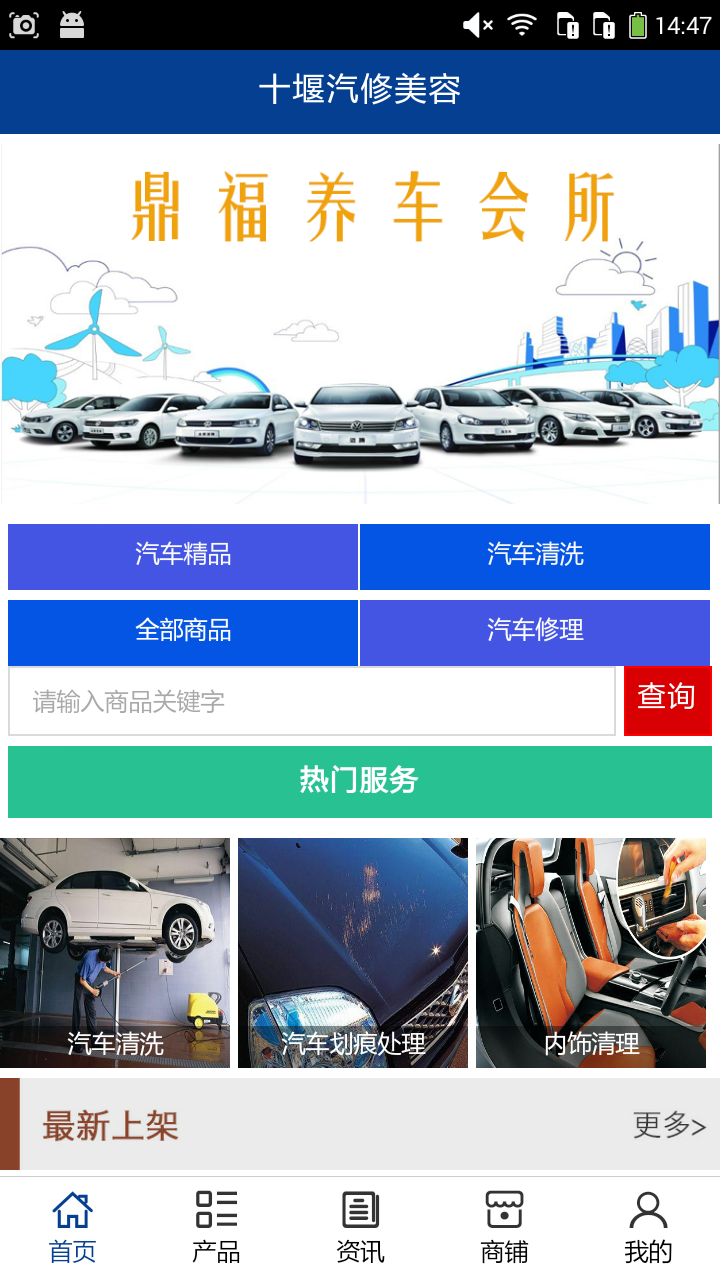Tap the 全部商品 all products button
Screen dimensions: 720x1280
tap(183, 632)
